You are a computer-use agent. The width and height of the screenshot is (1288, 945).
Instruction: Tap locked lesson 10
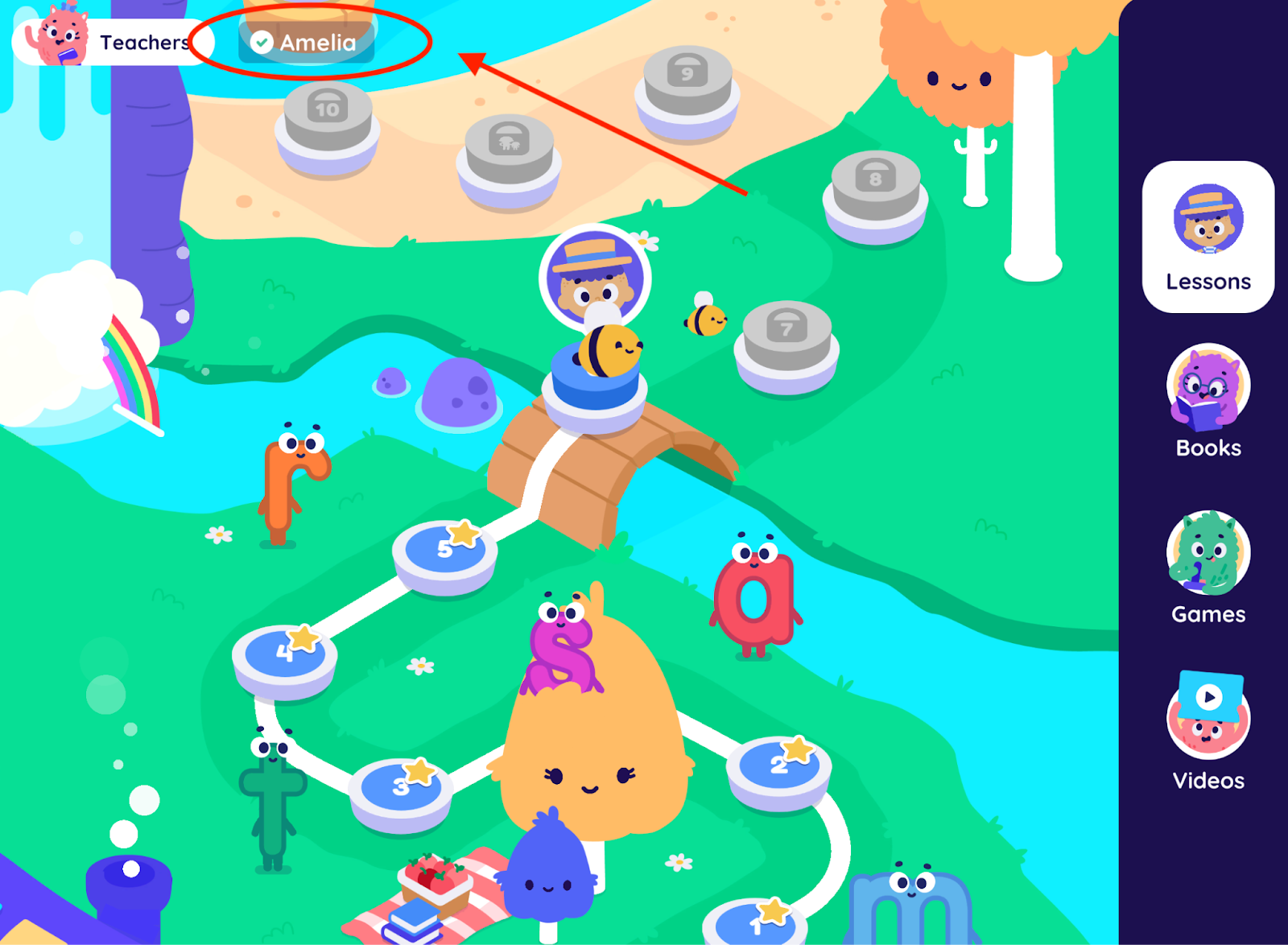click(x=327, y=118)
